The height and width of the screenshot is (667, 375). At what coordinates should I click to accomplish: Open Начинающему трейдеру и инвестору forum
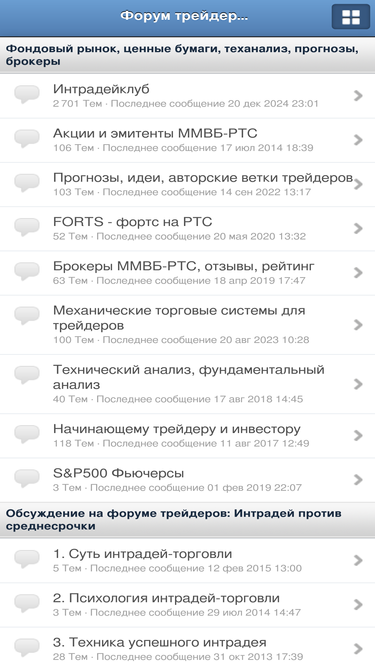[188, 436]
